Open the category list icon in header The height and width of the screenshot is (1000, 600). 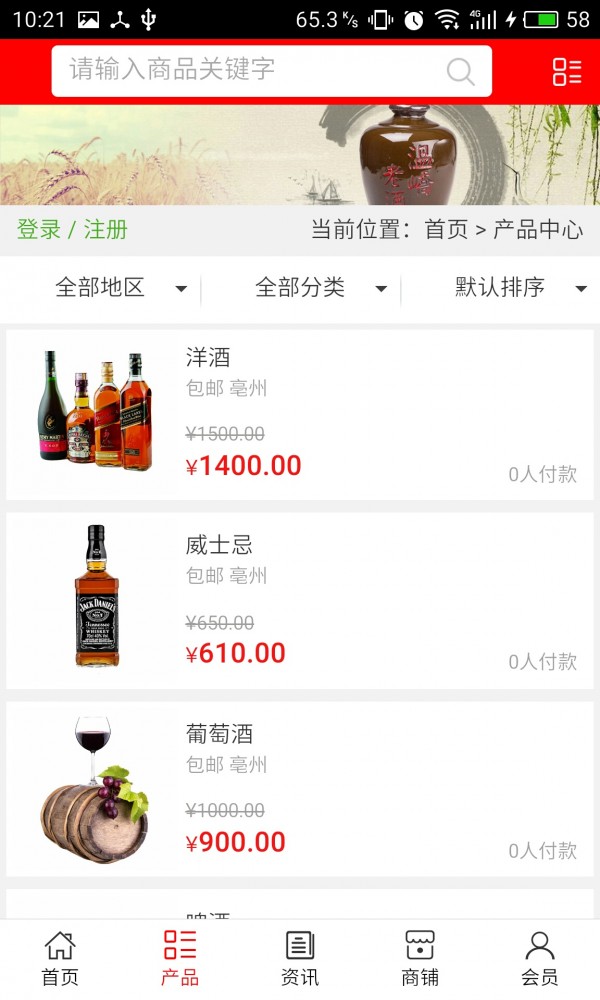(x=567, y=71)
